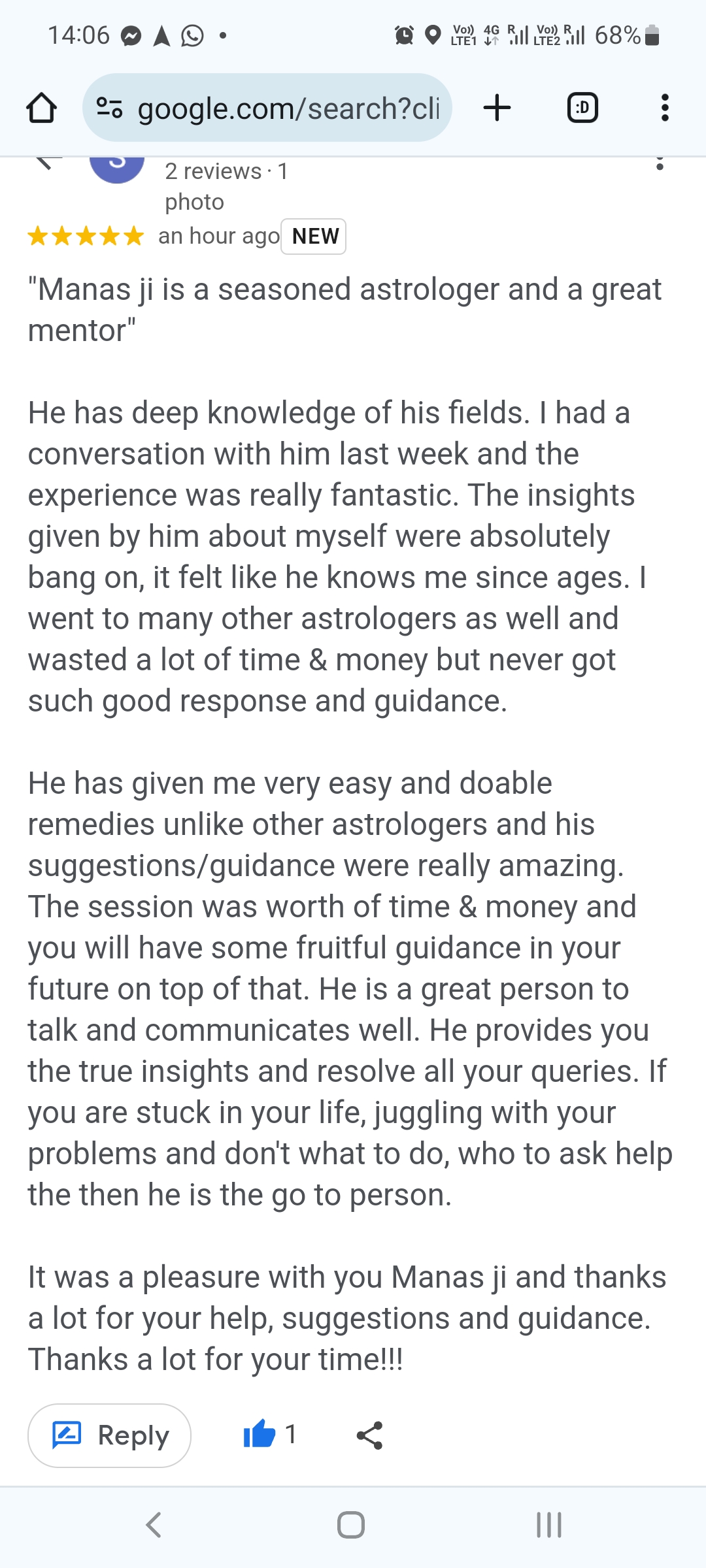Image resolution: width=706 pixels, height=1568 pixels.
Task: Like the review with thumbs up
Action: point(260,1435)
